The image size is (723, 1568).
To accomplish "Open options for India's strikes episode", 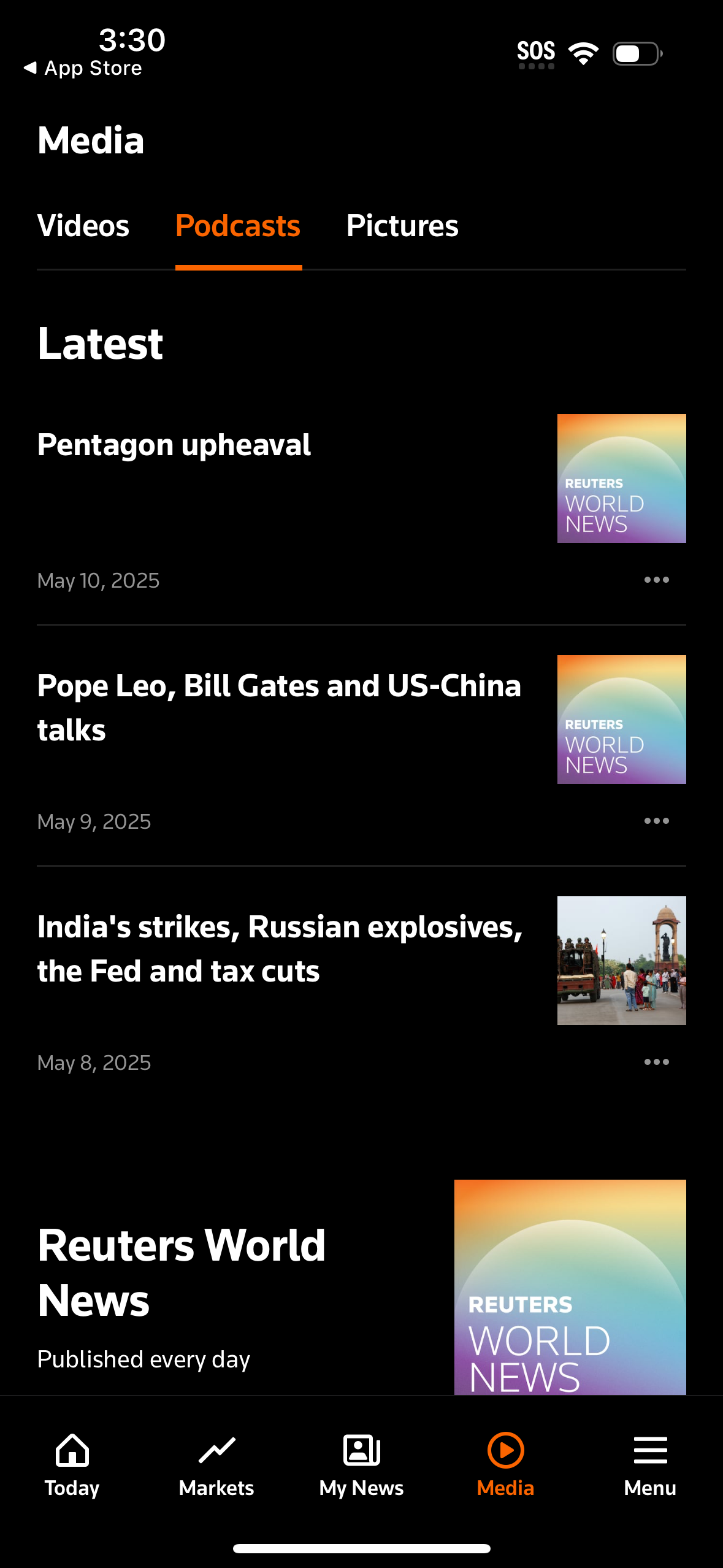I will (x=656, y=1061).
